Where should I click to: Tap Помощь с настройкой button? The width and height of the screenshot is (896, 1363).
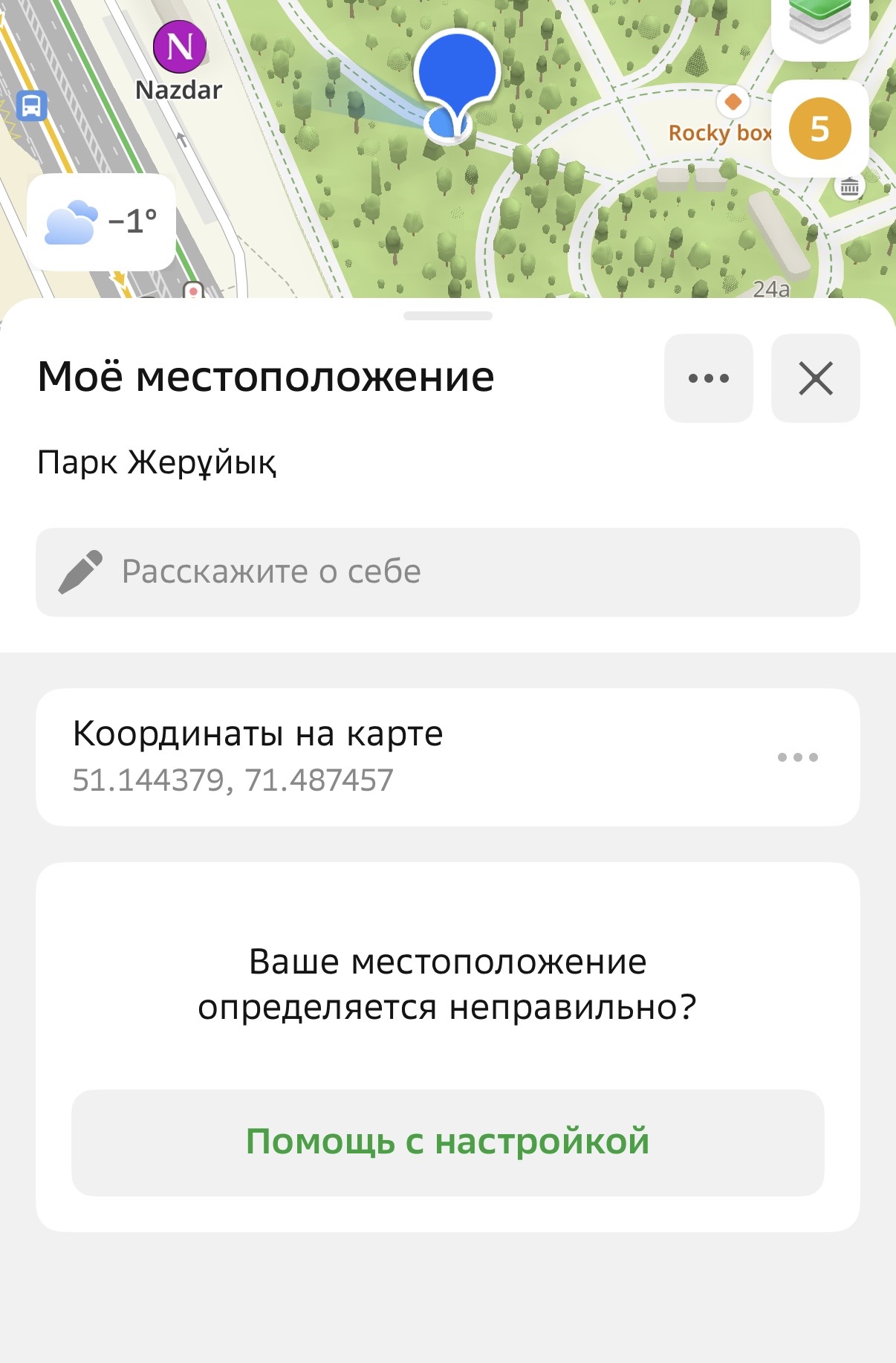pyautogui.click(x=448, y=1142)
